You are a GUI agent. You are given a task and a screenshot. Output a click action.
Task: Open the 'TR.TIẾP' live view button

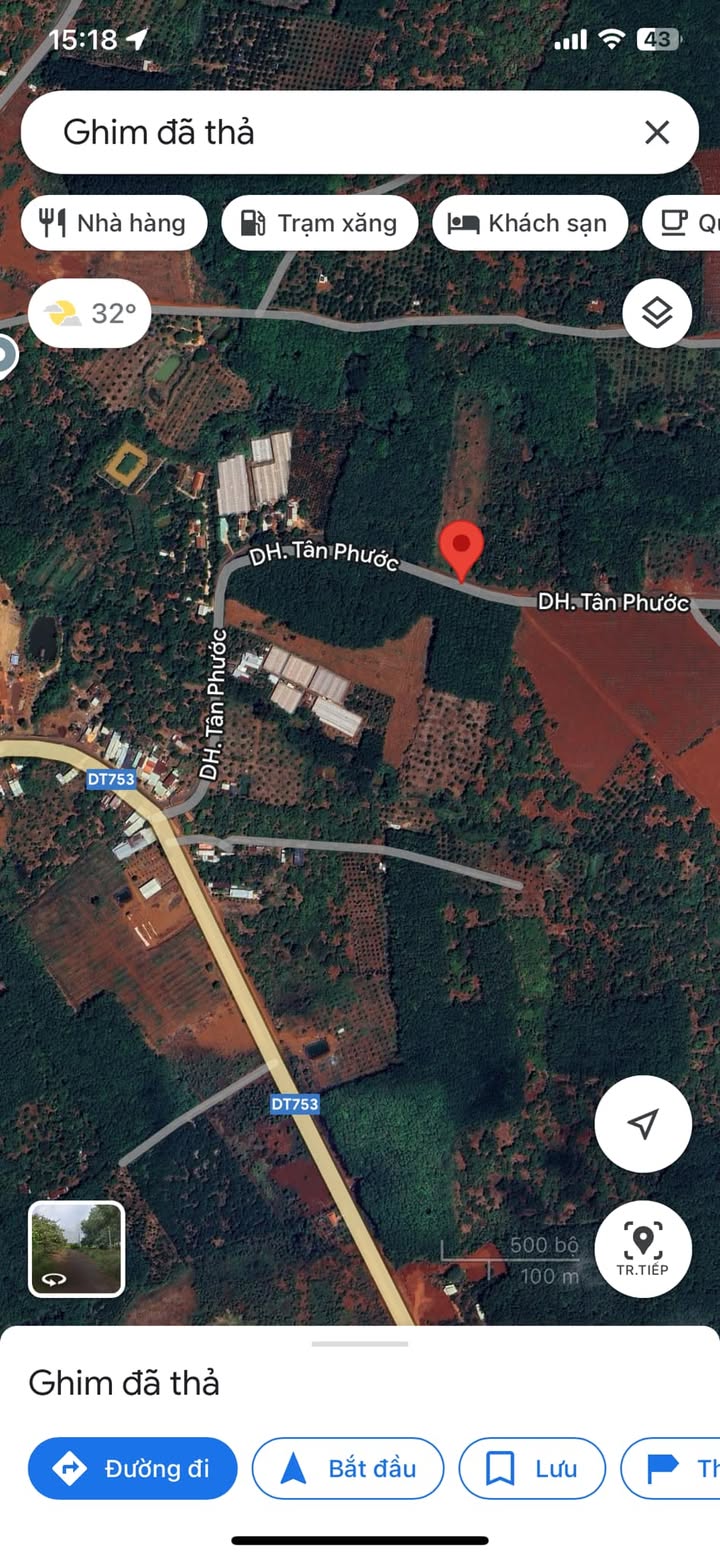pyautogui.click(x=643, y=1248)
